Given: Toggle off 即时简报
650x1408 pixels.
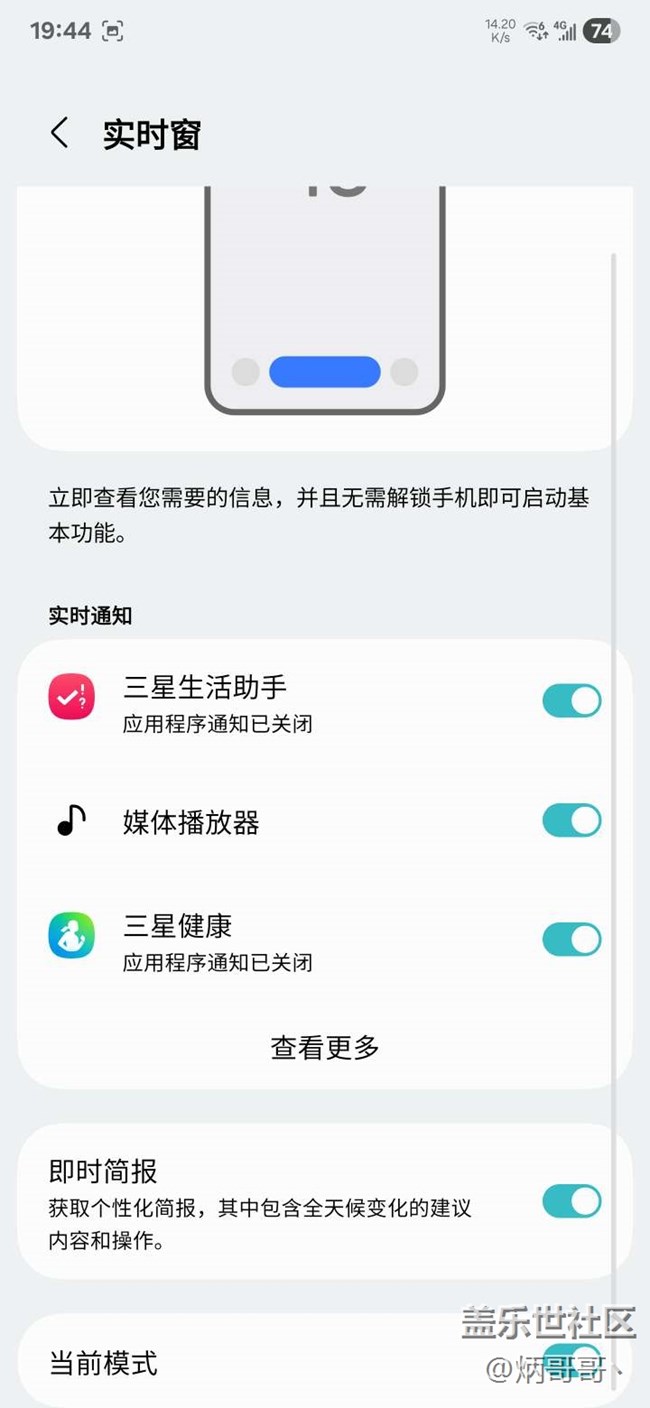Looking at the screenshot, I should [x=571, y=1201].
